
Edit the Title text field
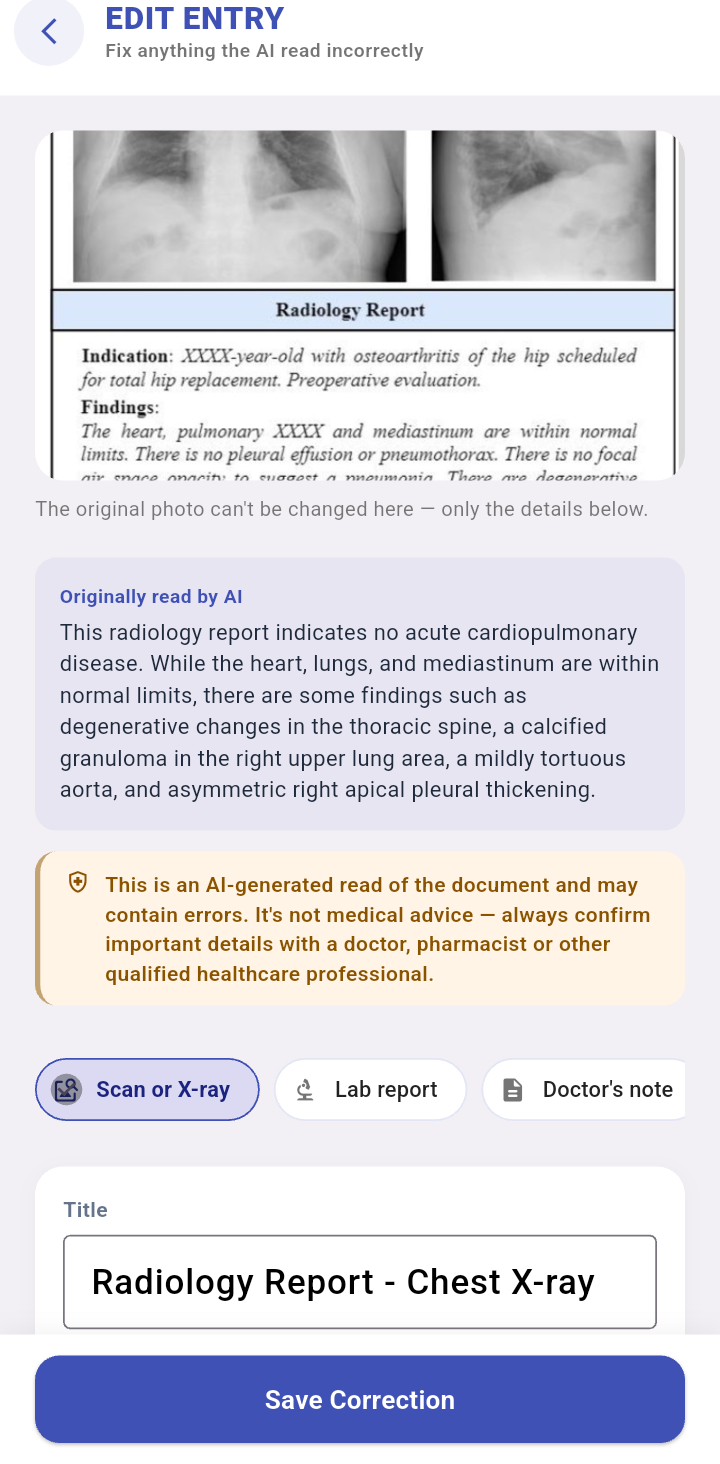(x=360, y=1282)
